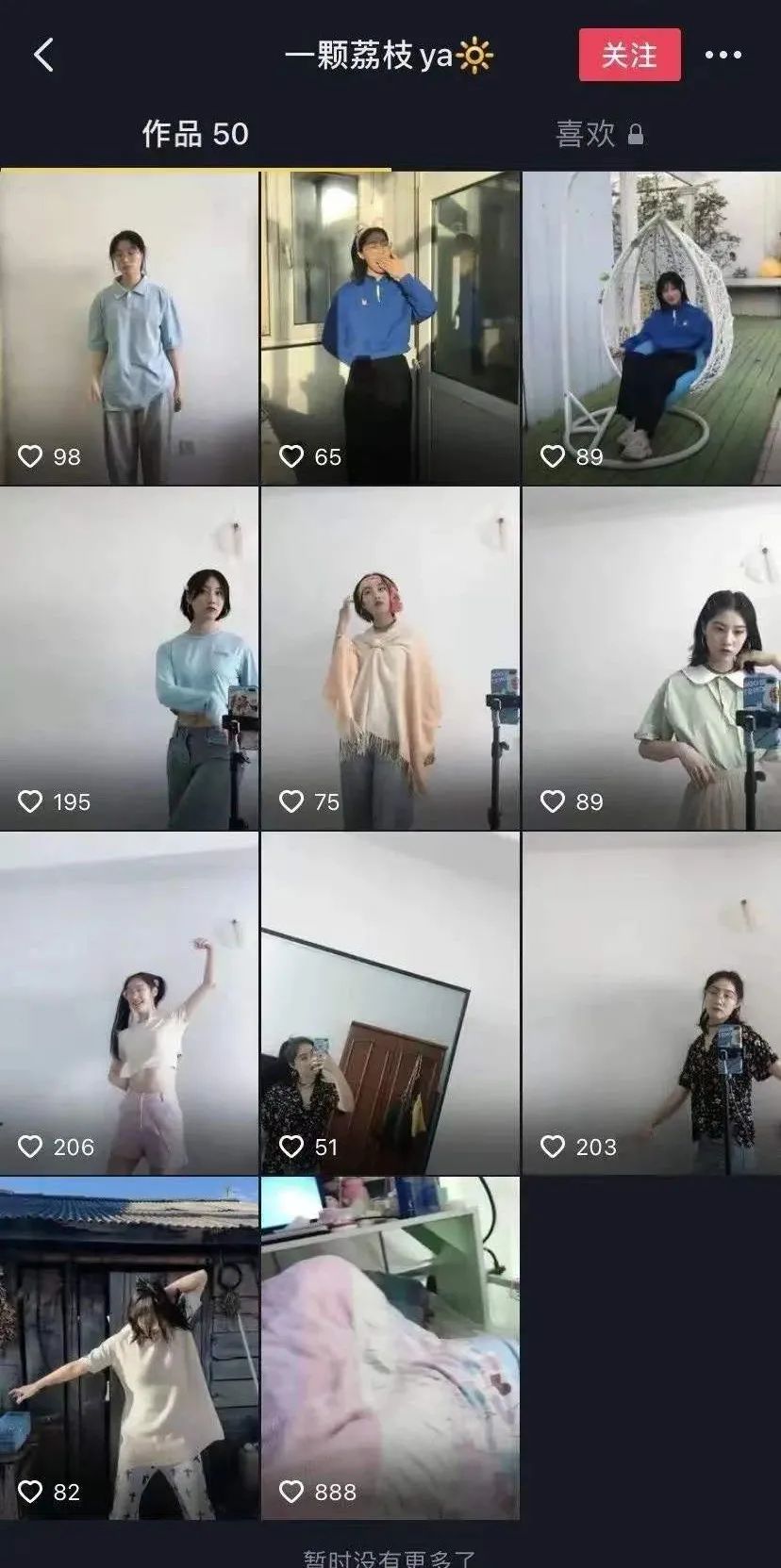Image resolution: width=781 pixels, height=1568 pixels.
Task: Follow this account with the 关注 button
Action: [629, 55]
